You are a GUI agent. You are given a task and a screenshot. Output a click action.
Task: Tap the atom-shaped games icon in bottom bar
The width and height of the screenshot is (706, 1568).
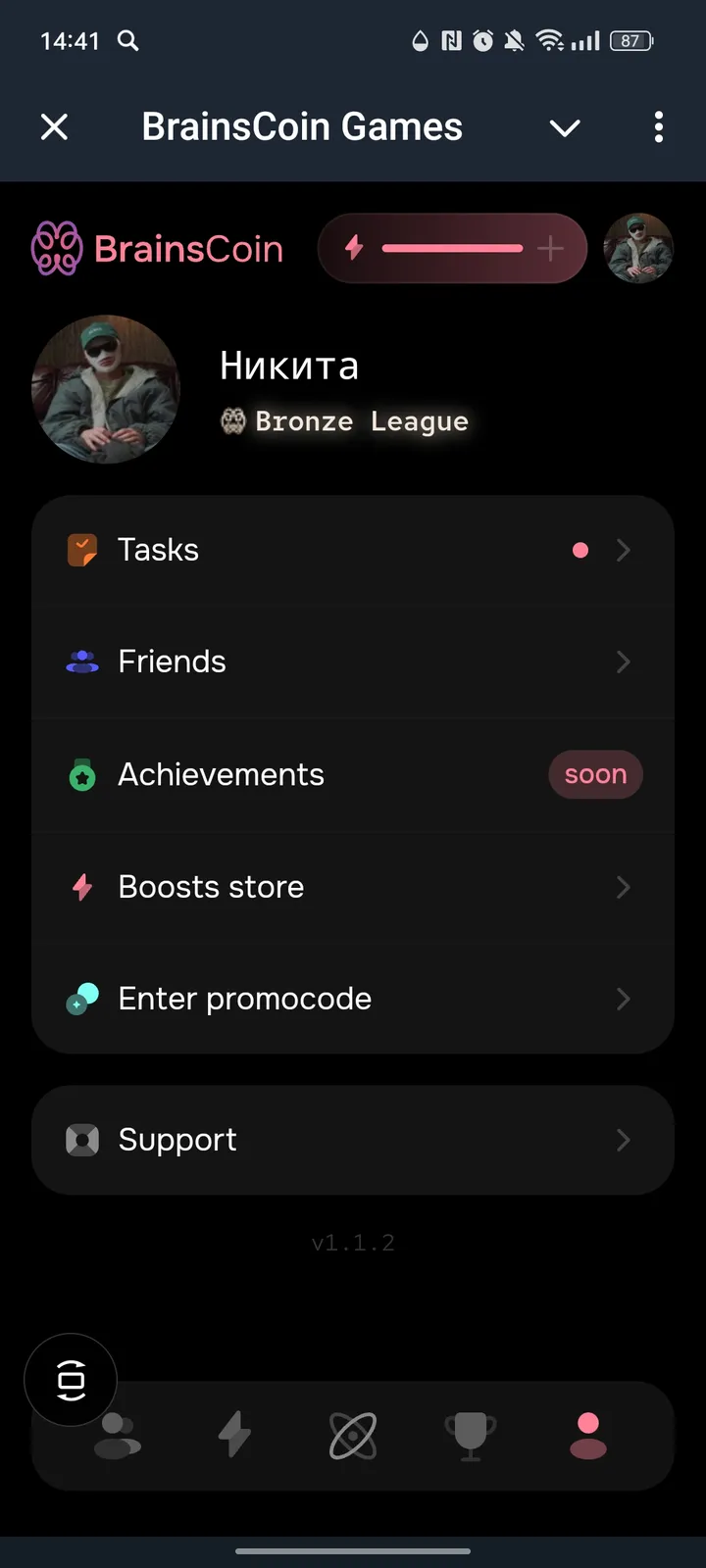coord(352,1436)
